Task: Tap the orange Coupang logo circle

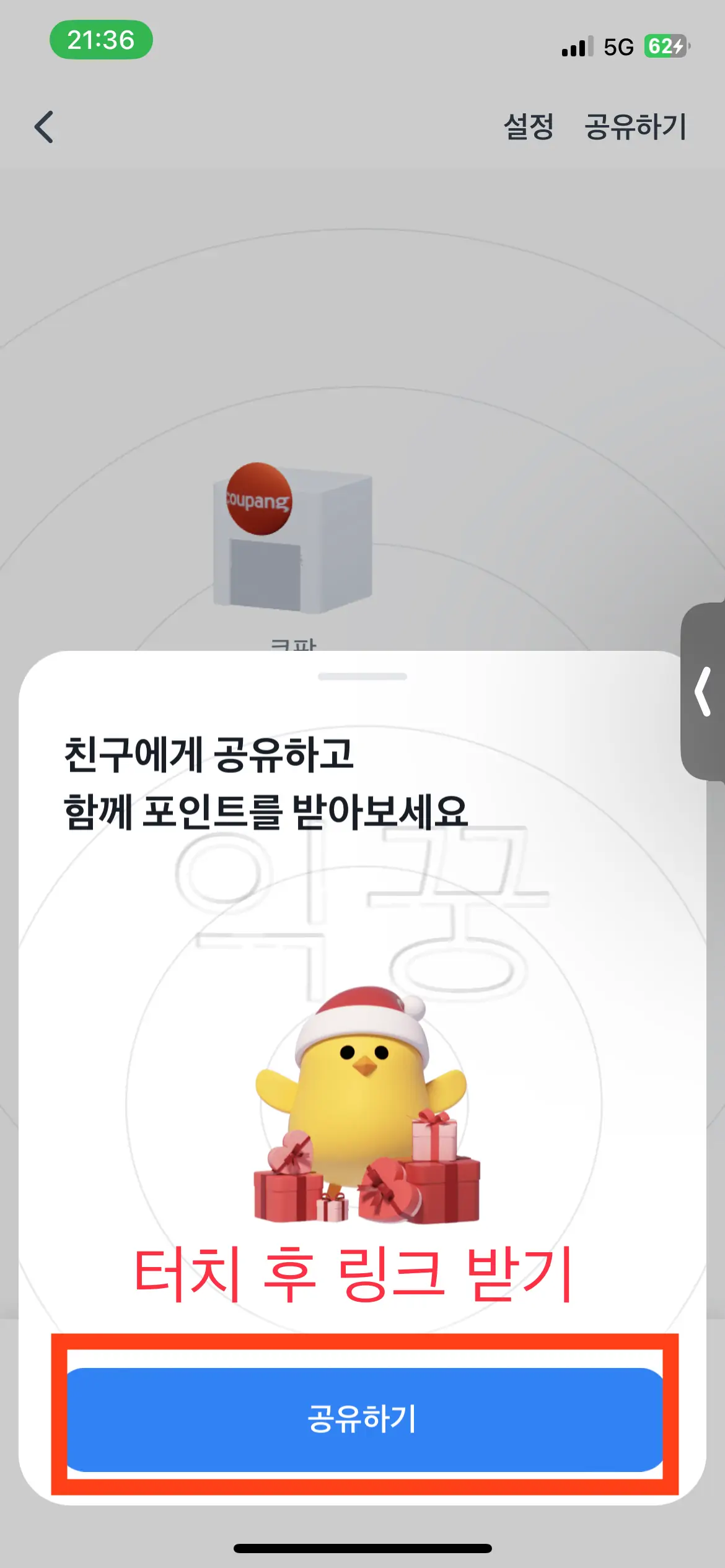Action: (257, 499)
